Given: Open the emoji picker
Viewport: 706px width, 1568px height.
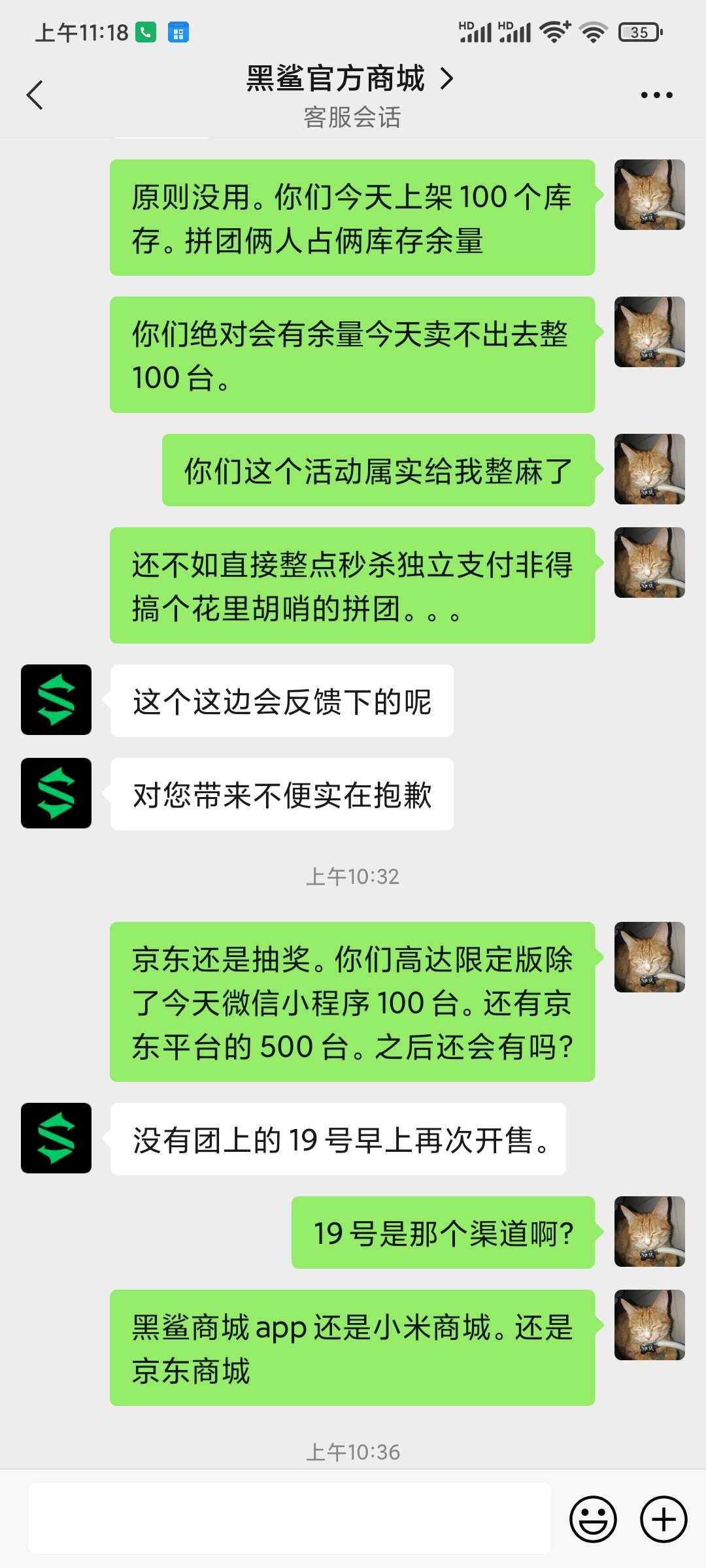Looking at the screenshot, I should point(593,1519).
